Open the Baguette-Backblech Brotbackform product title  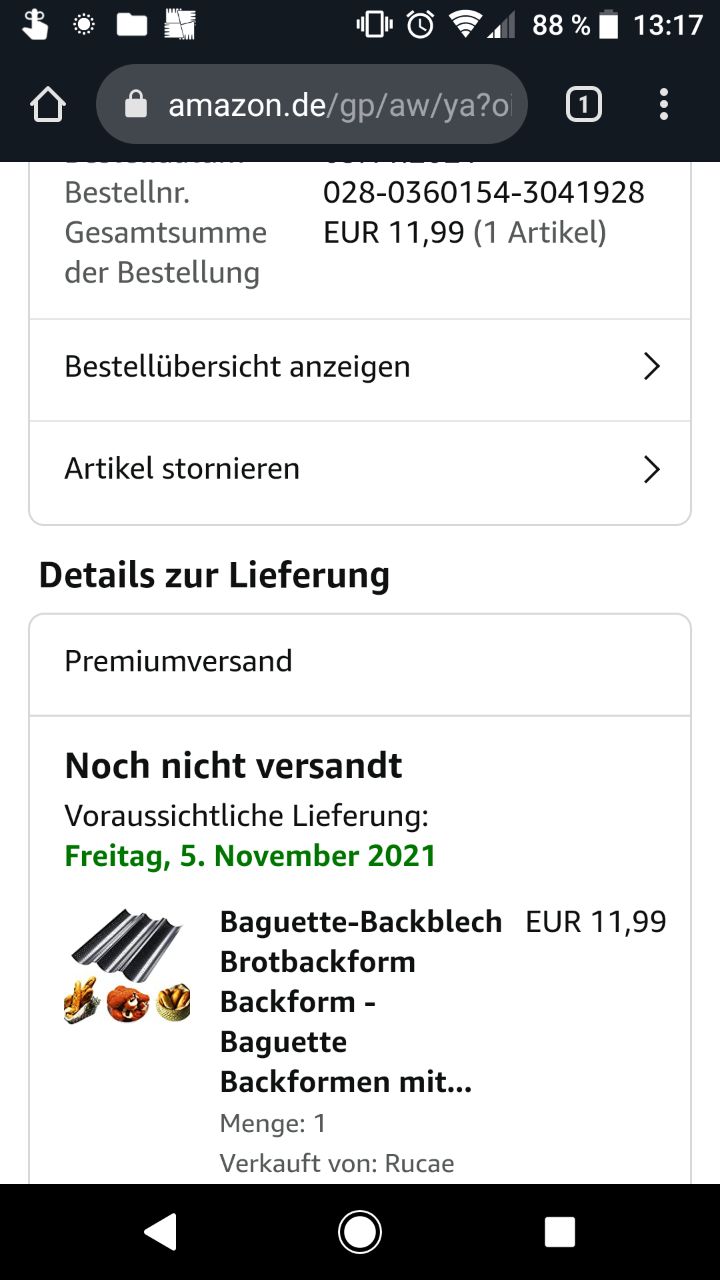point(360,1001)
